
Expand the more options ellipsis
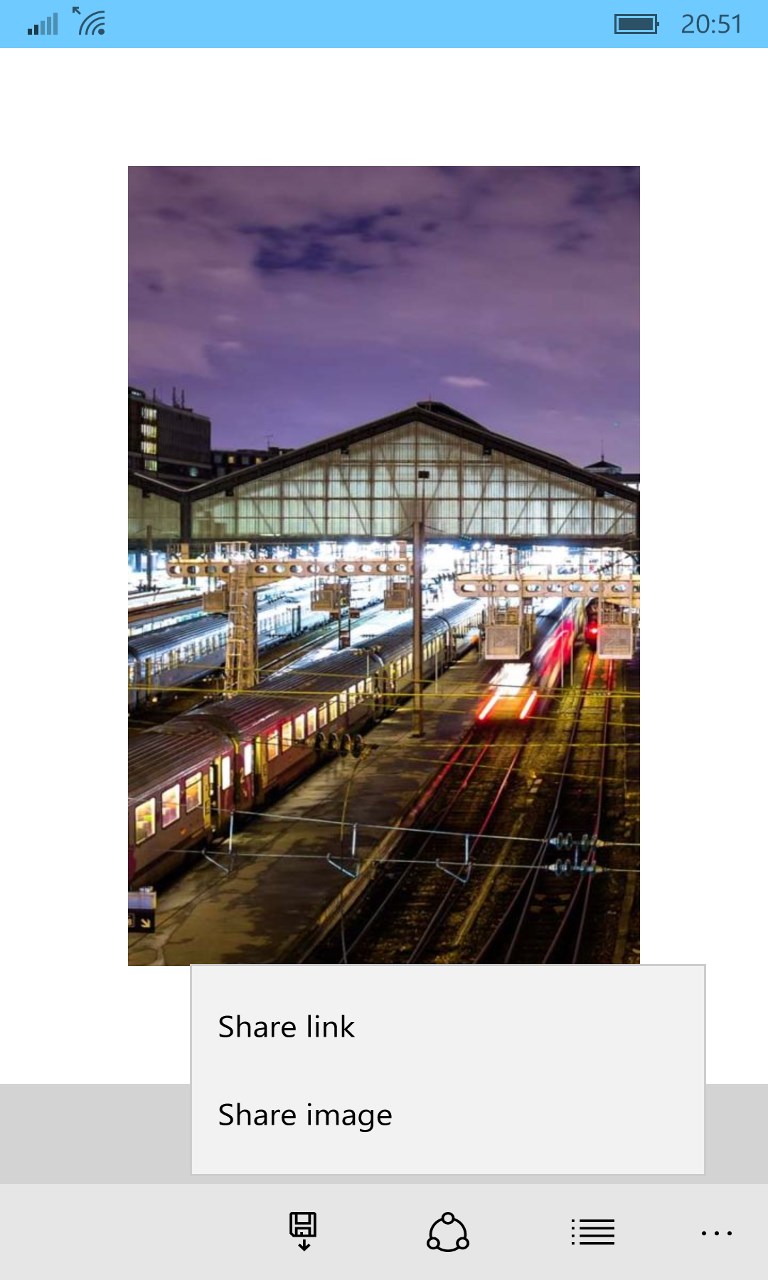[717, 1233]
